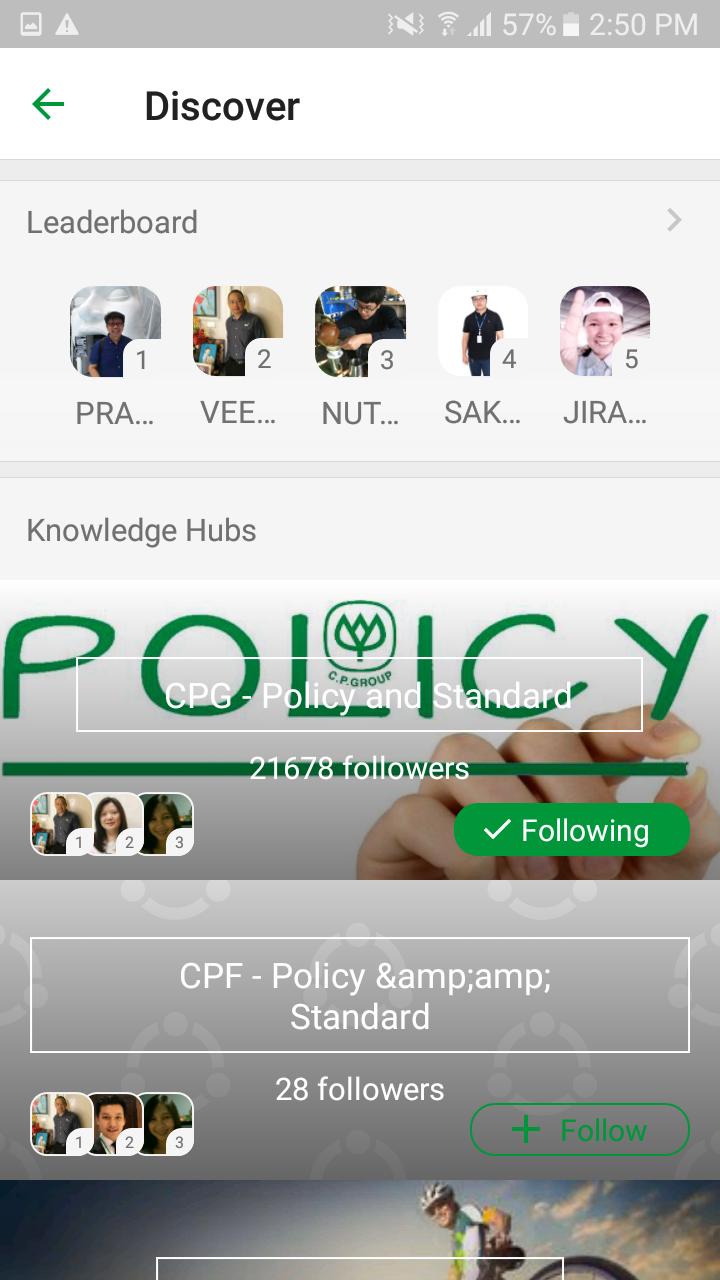Go back from the Discover screen
720x1280 pixels.
click(x=48, y=104)
